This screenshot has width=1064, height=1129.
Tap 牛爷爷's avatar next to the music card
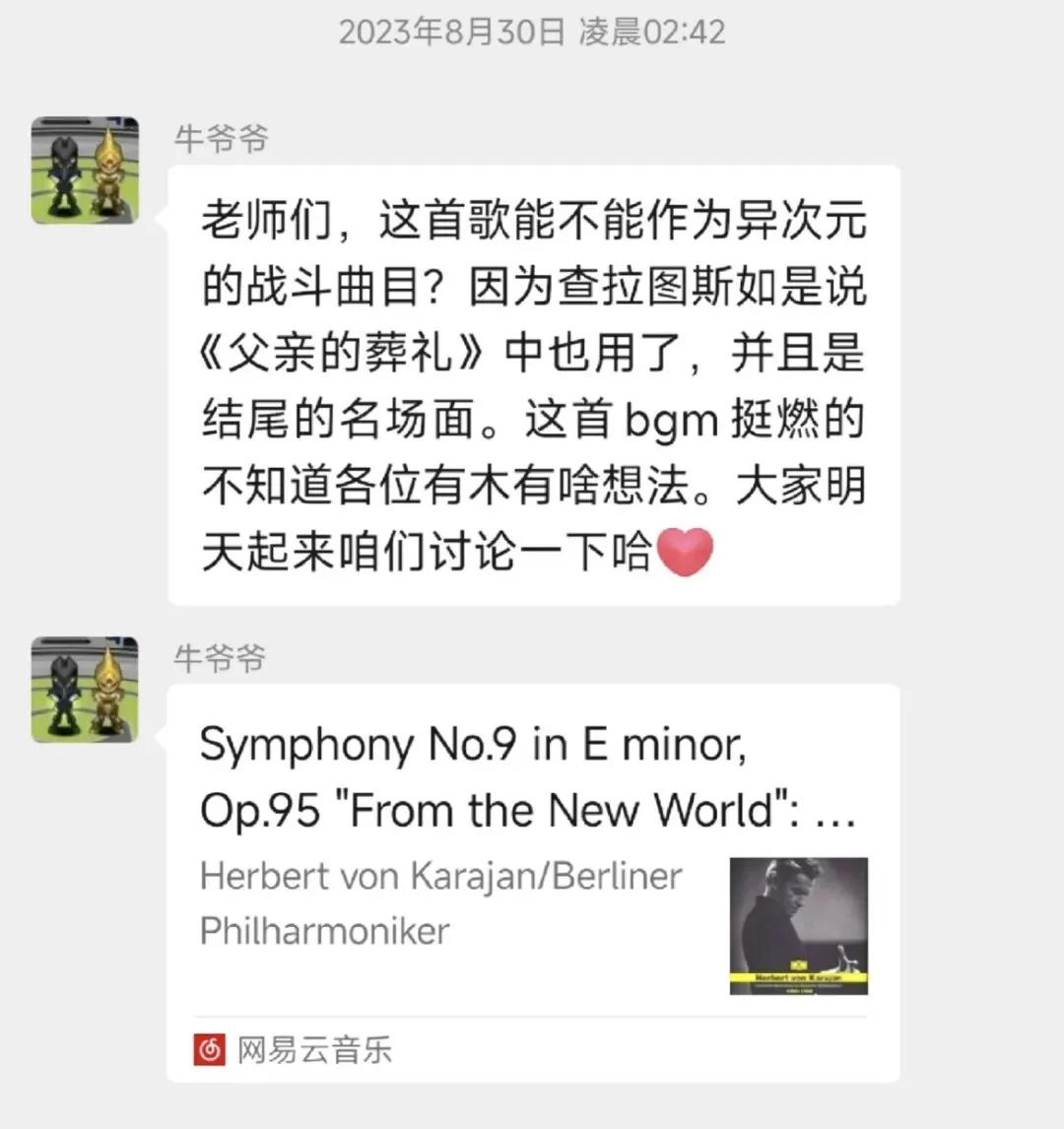[x=85, y=690]
